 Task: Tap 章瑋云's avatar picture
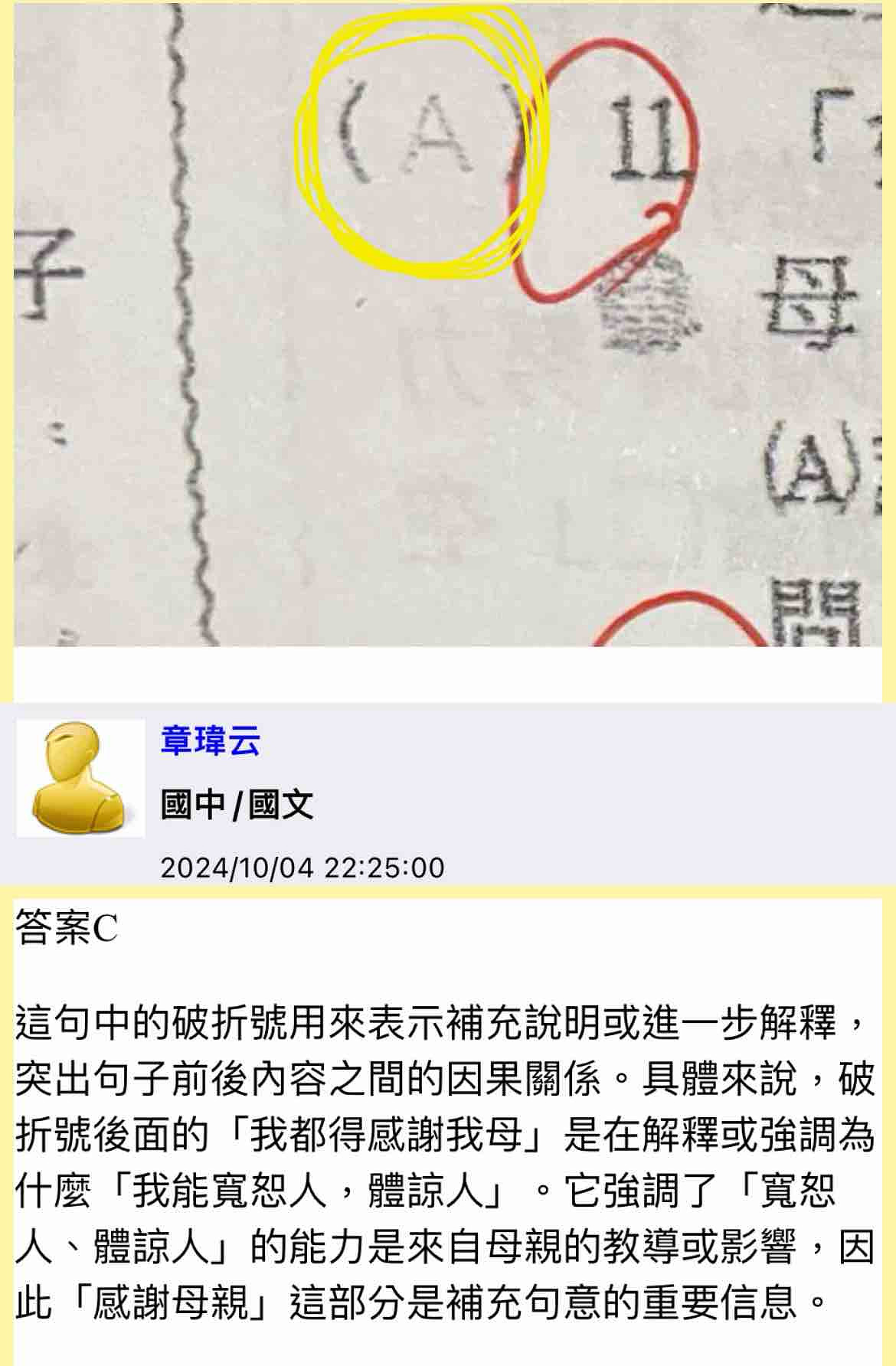80,778
